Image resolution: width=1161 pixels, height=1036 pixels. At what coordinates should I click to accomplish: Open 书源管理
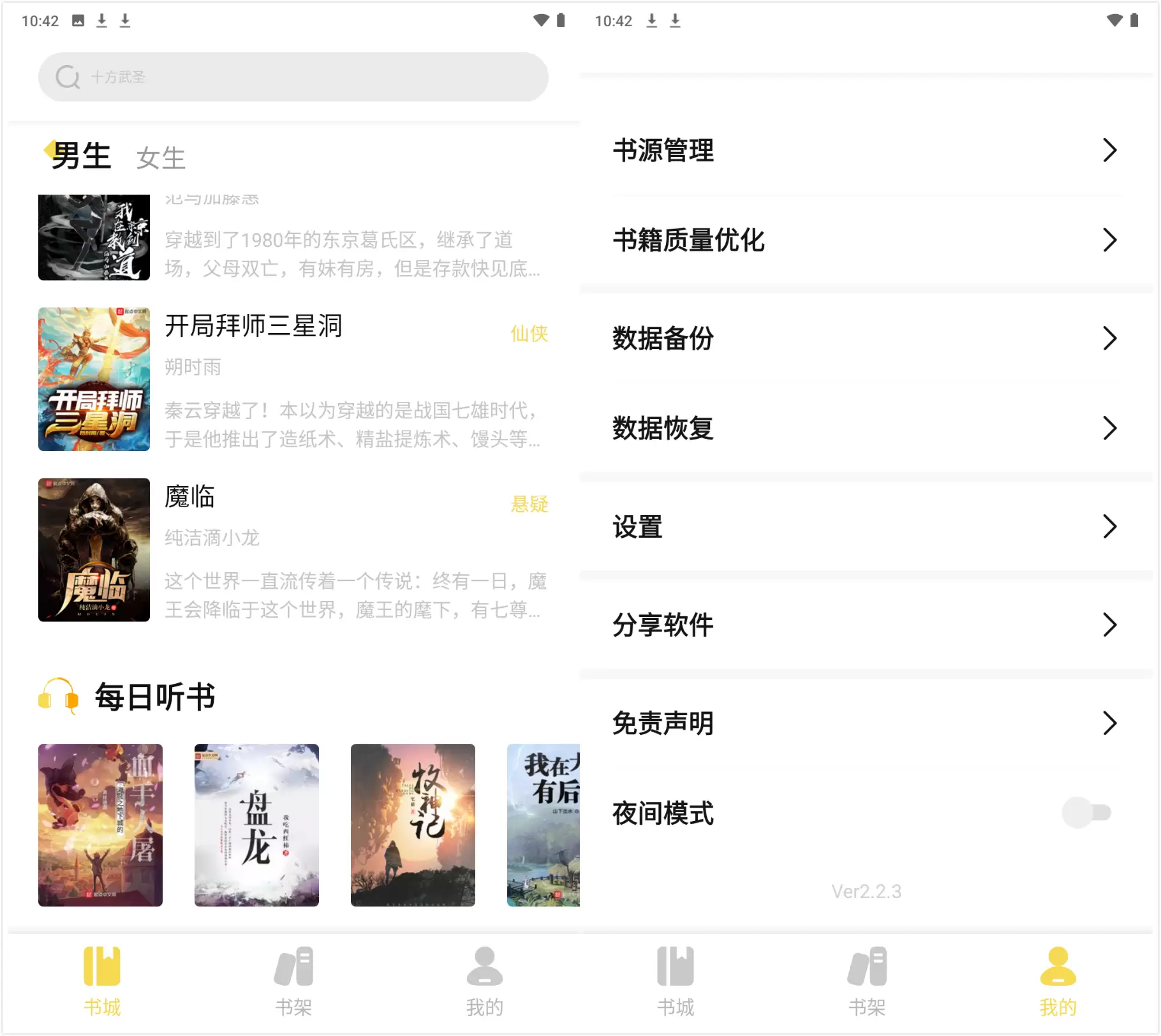tap(865, 151)
